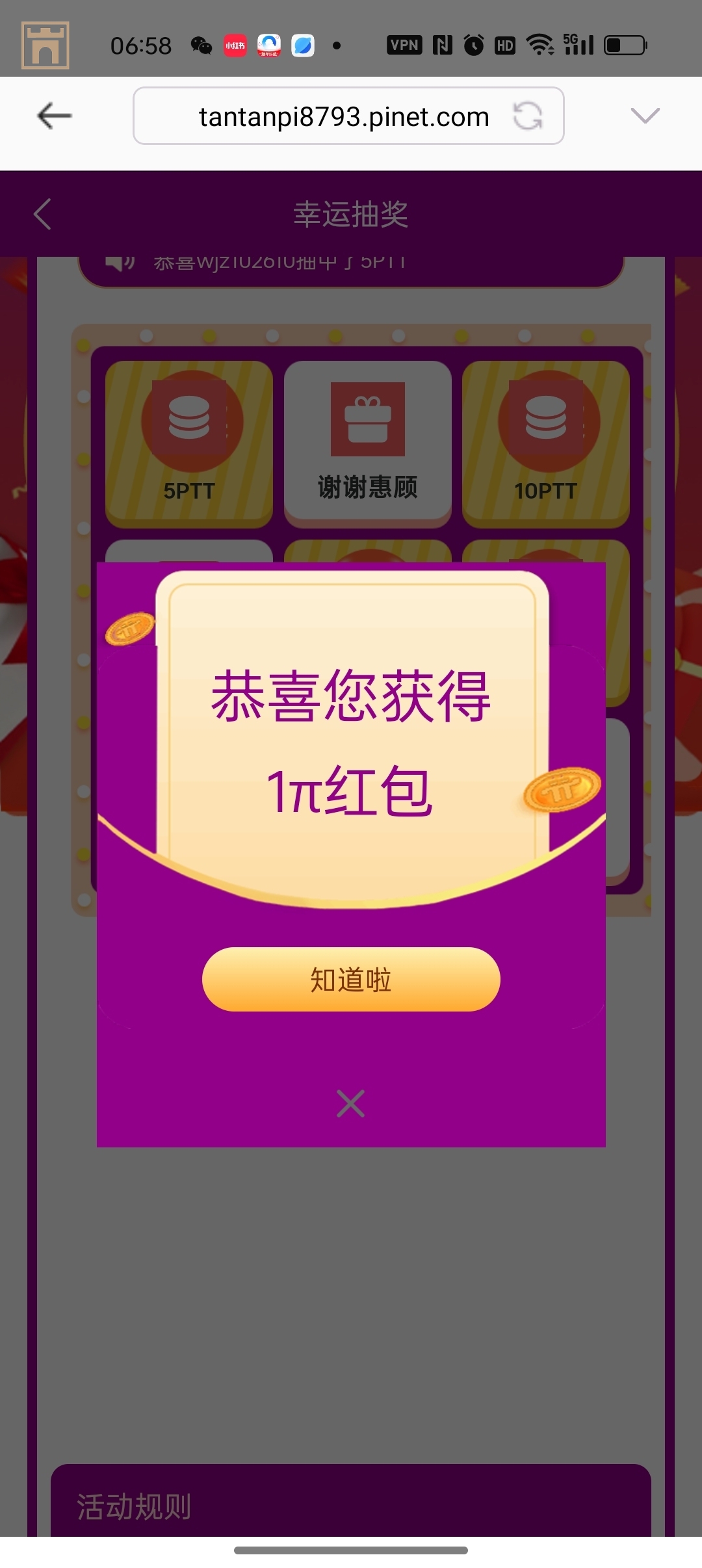Return from the 幸运抽奖 page via back chevron

tap(43, 214)
